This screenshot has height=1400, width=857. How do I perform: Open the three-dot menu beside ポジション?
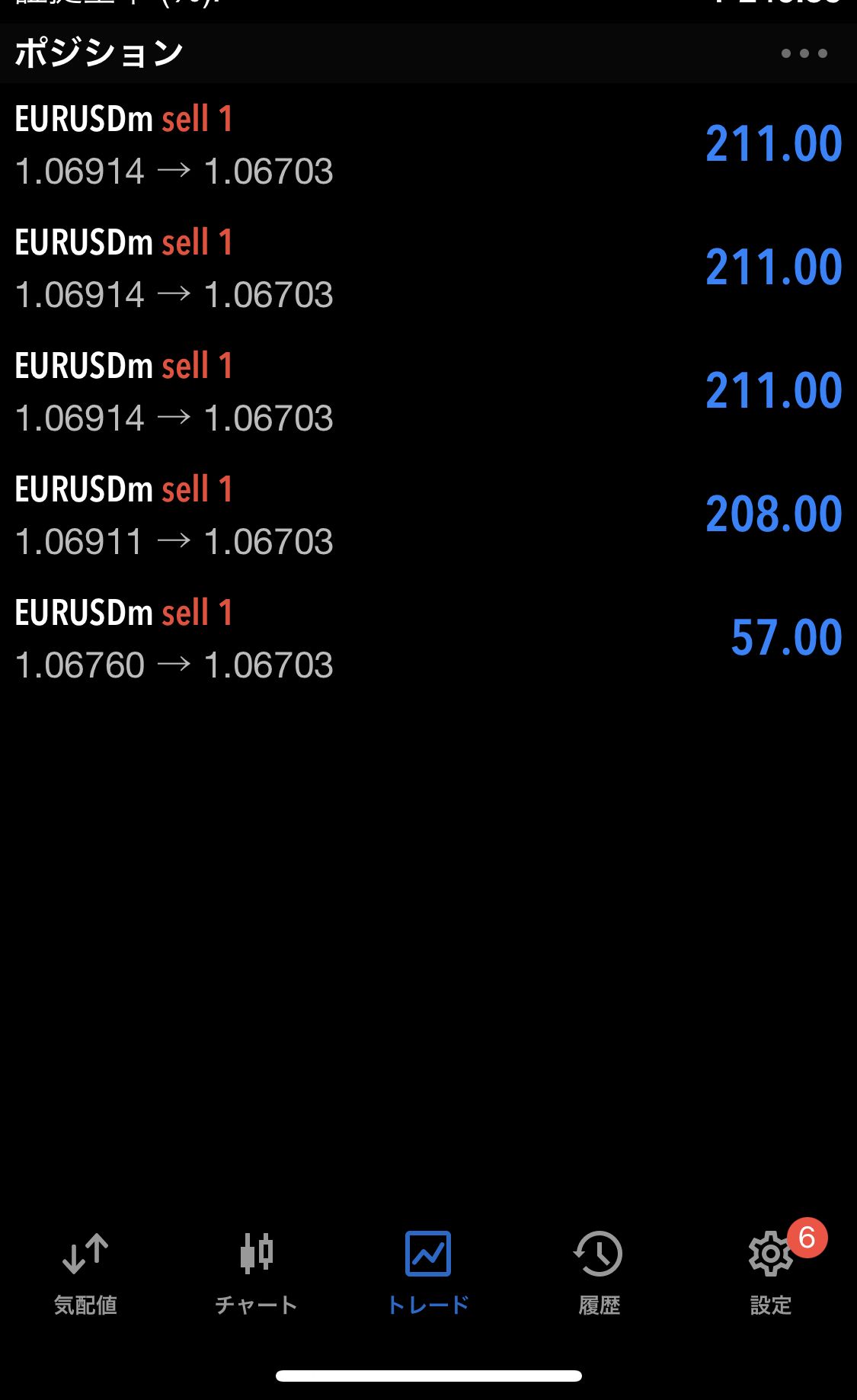pyautogui.click(x=804, y=53)
